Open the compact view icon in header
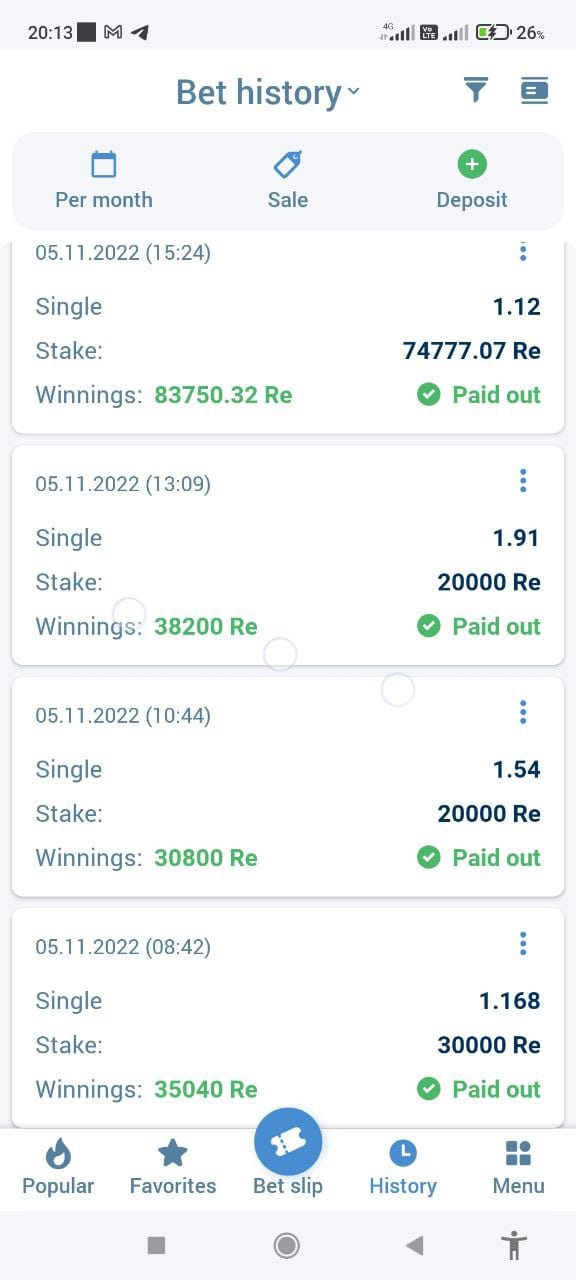 (535, 91)
